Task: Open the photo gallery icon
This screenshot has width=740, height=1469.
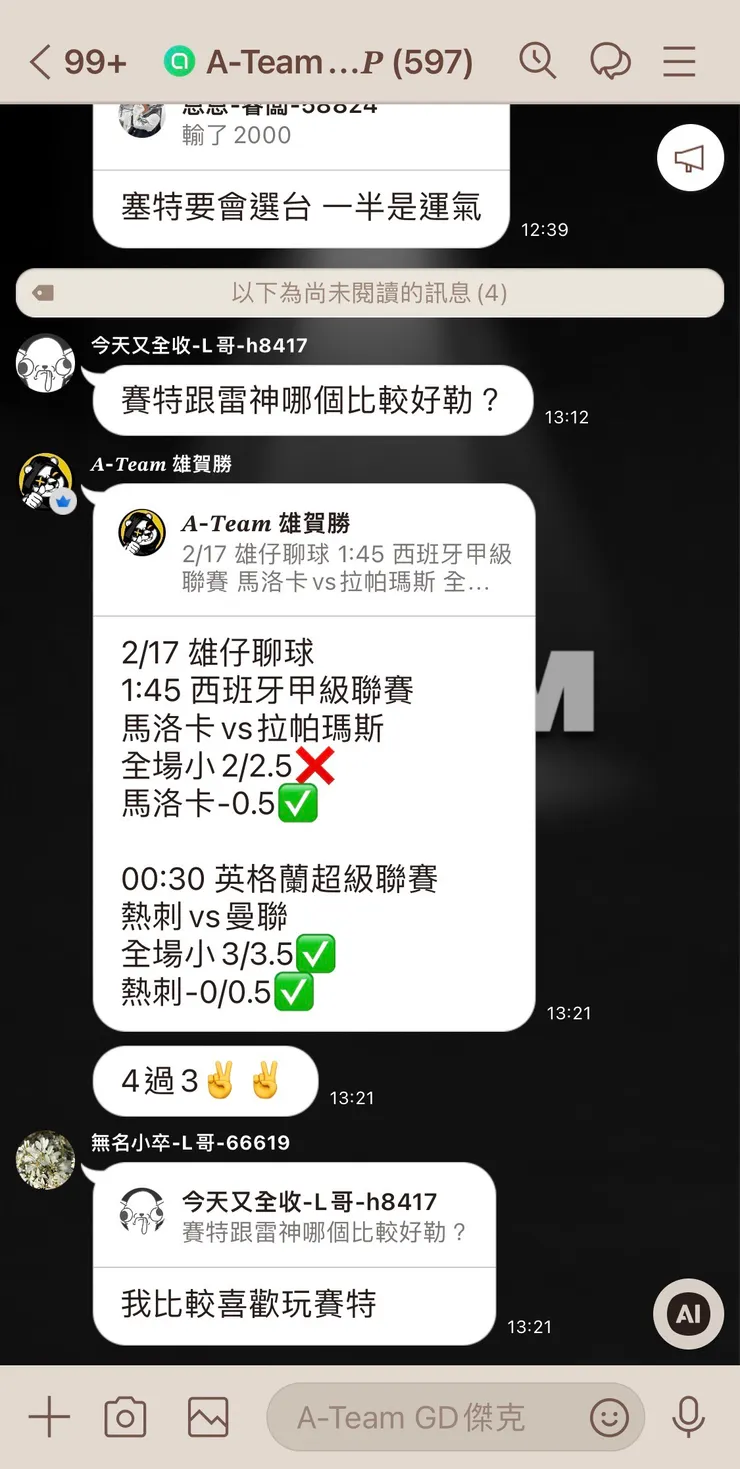Action: click(206, 1416)
